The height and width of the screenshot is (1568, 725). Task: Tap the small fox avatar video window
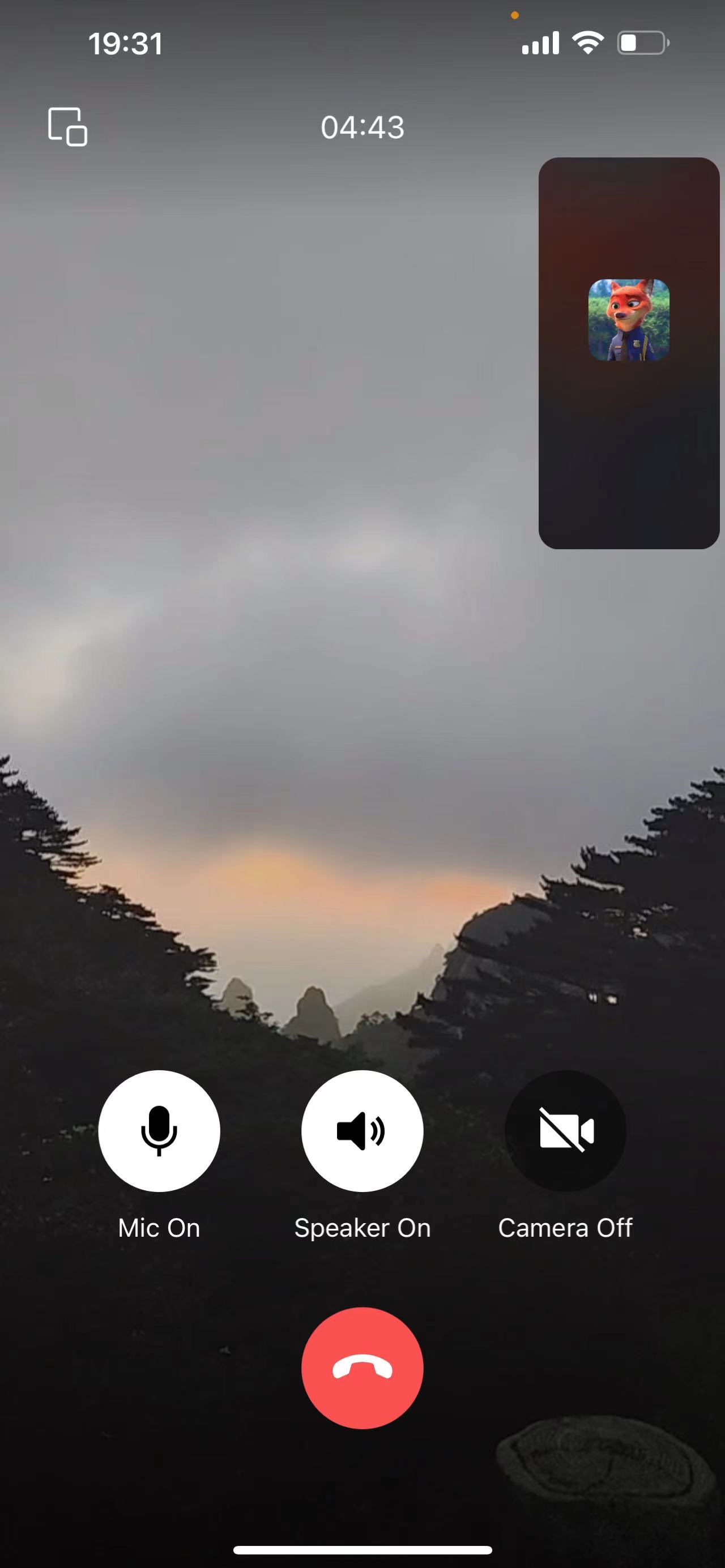tap(629, 353)
